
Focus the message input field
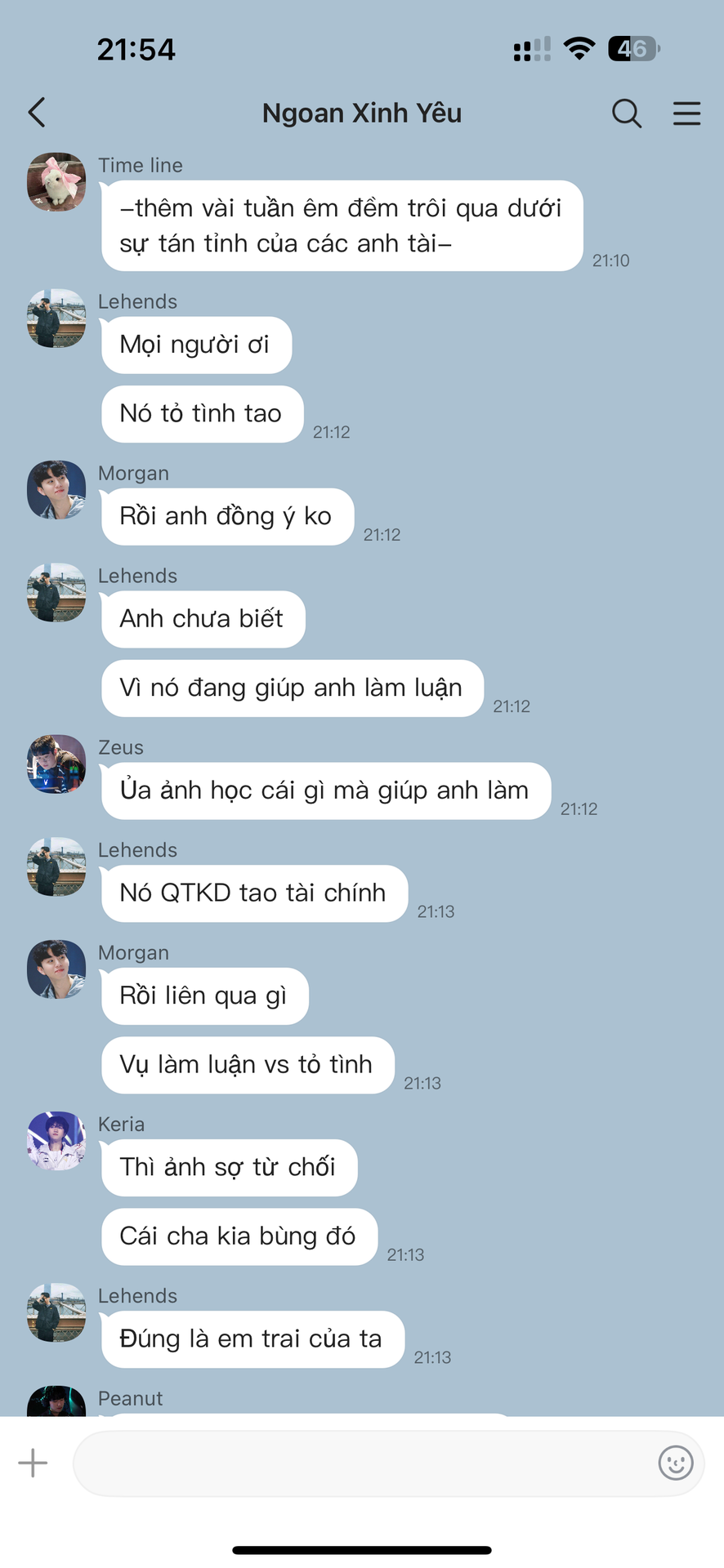pyautogui.click(x=364, y=1463)
